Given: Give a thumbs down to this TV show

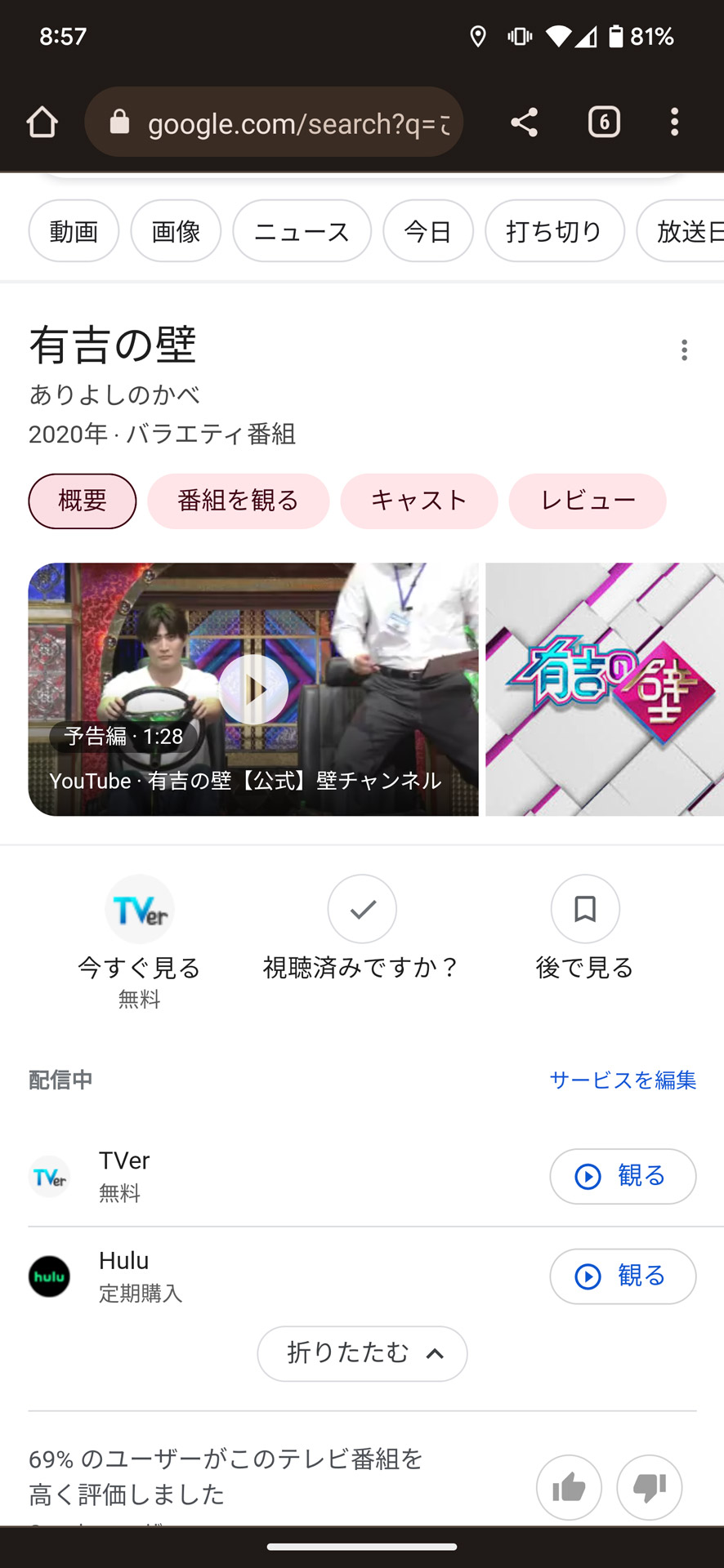Looking at the screenshot, I should [649, 1488].
